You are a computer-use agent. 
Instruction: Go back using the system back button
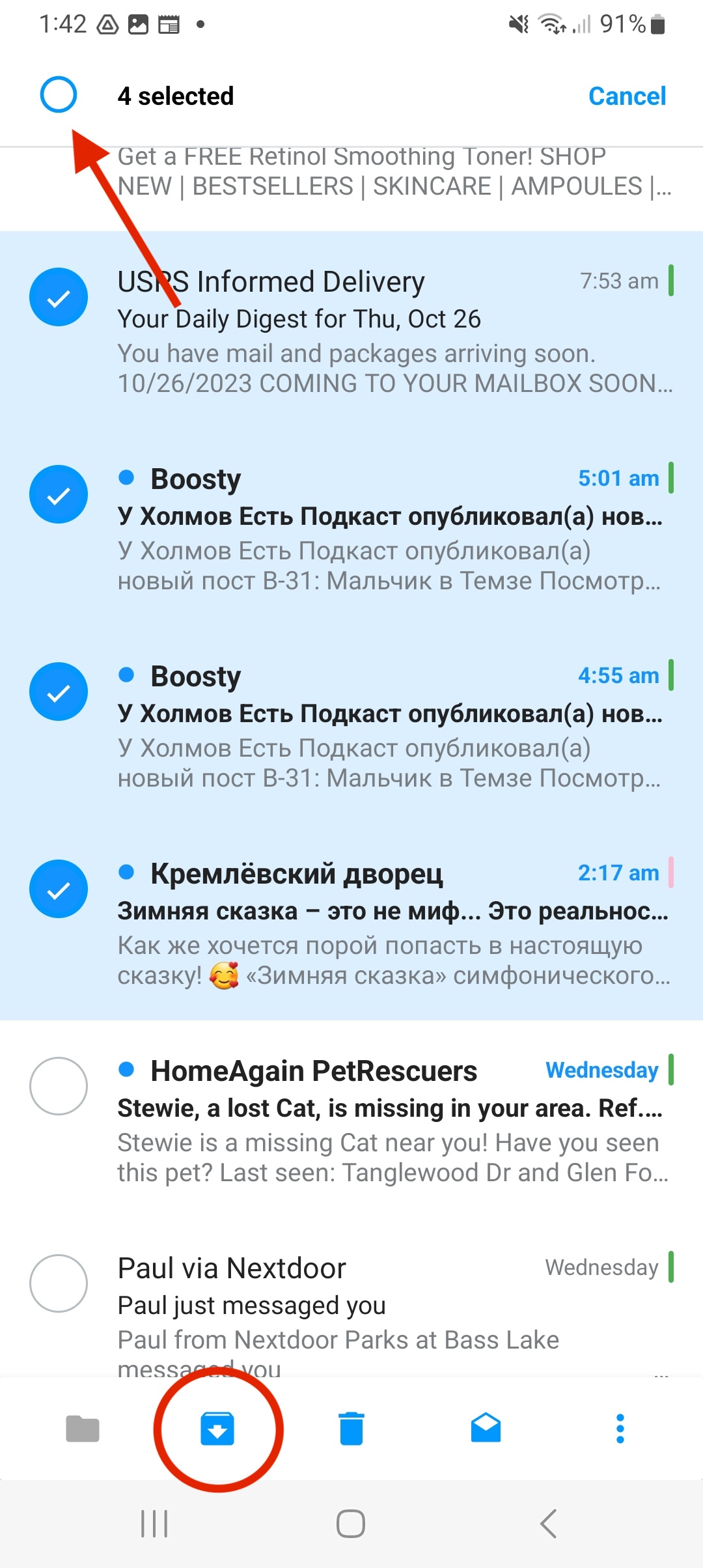(x=548, y=1524)
